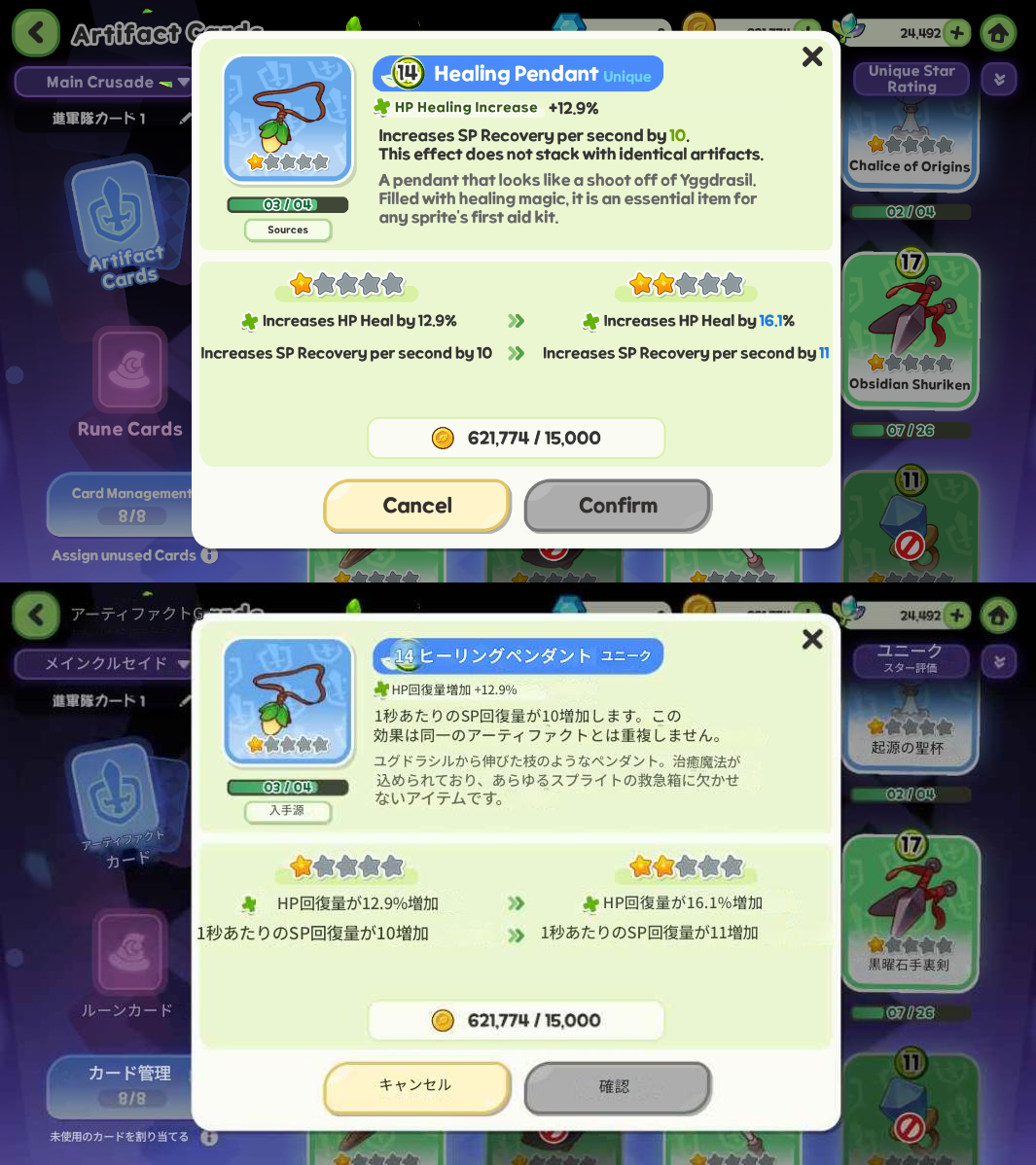Tap the Confirm button
This screenshot has width=1036, height=1165.
tap(618, 506)
